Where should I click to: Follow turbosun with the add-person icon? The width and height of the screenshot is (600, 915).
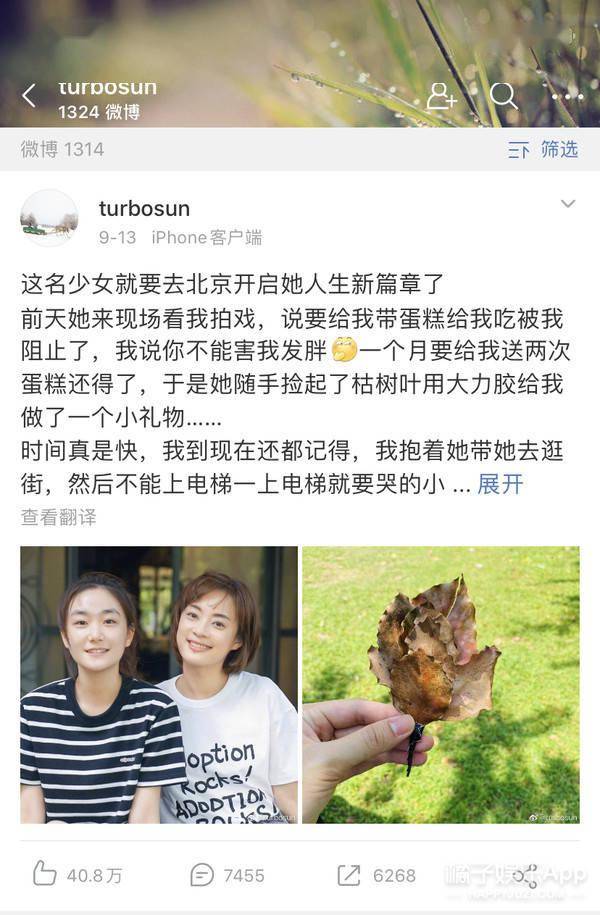tap(441, 96)
